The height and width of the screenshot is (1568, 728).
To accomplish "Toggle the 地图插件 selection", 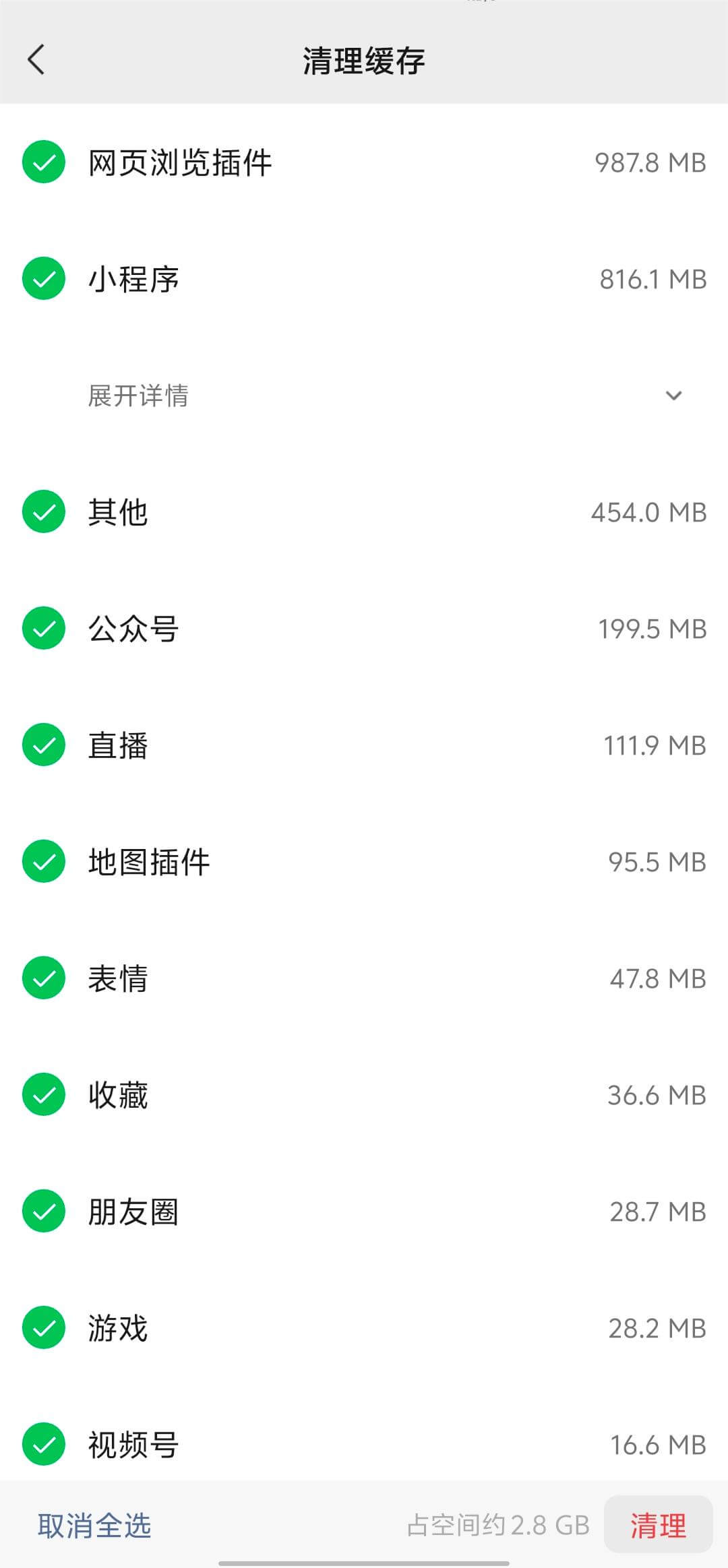I will [x=43, y=862].
